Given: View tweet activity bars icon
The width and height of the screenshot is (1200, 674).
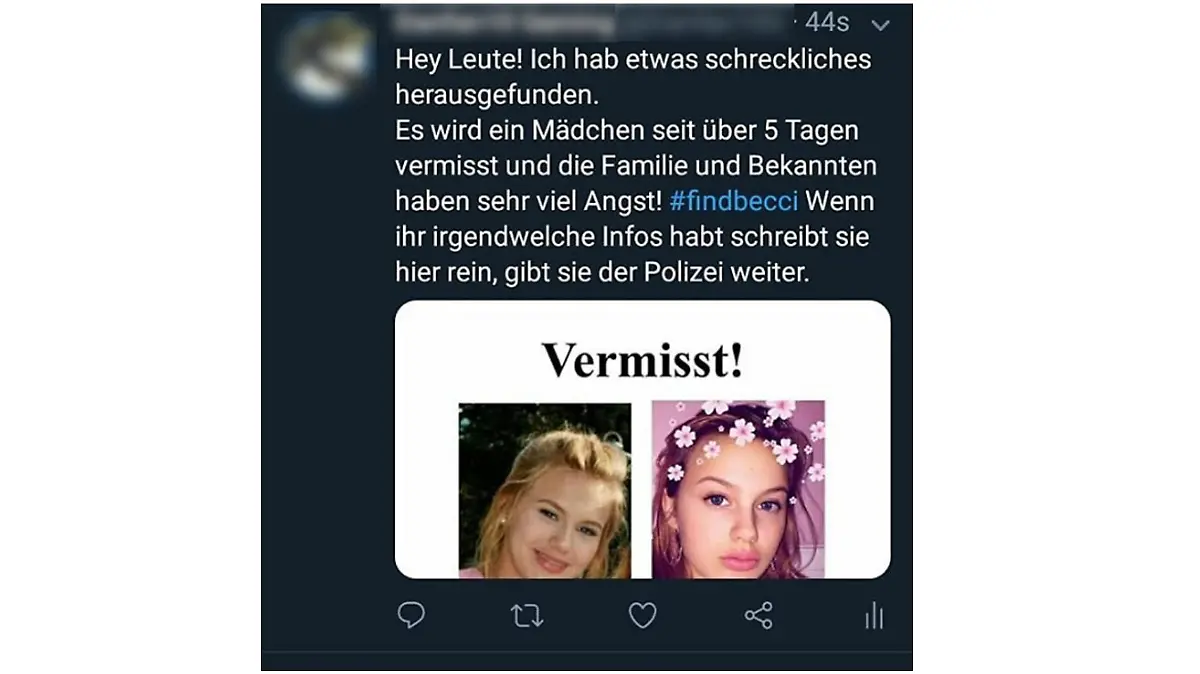Looking at the screenshot, I should pyautogui.click(x=874, y=616).
